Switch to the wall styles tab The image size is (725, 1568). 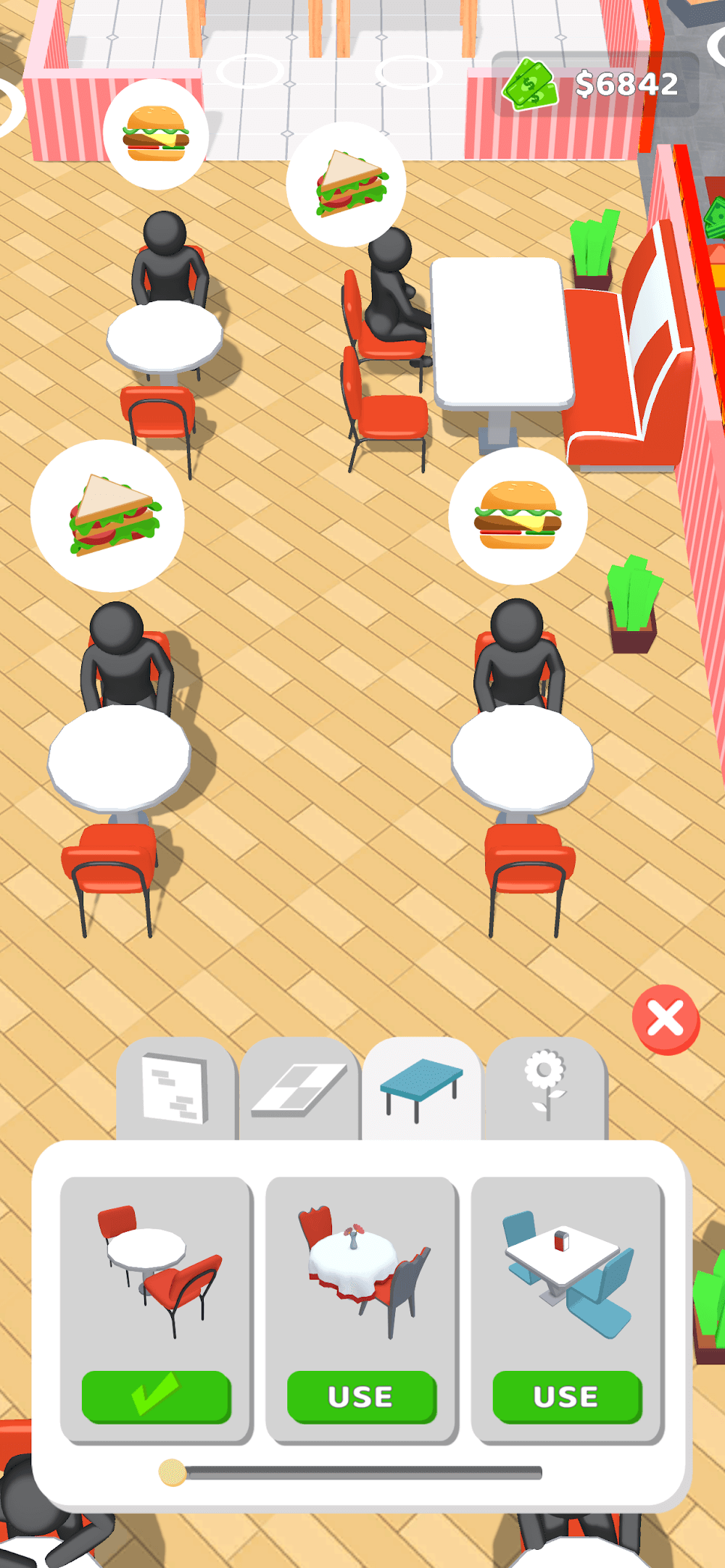(176, 1089)
